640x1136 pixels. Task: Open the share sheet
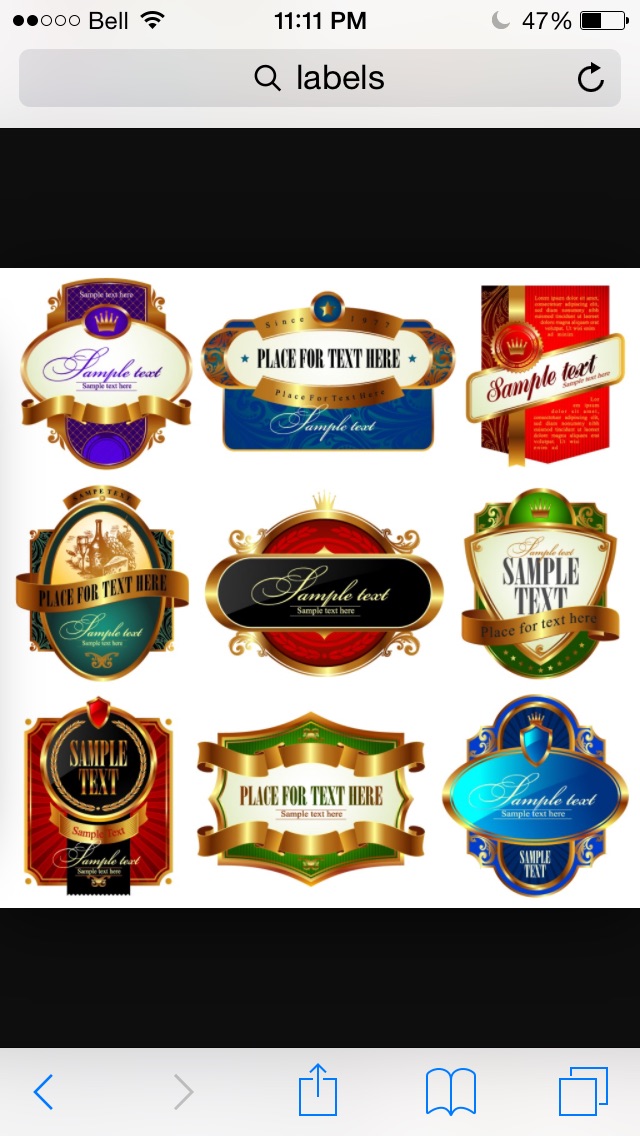318,1090
